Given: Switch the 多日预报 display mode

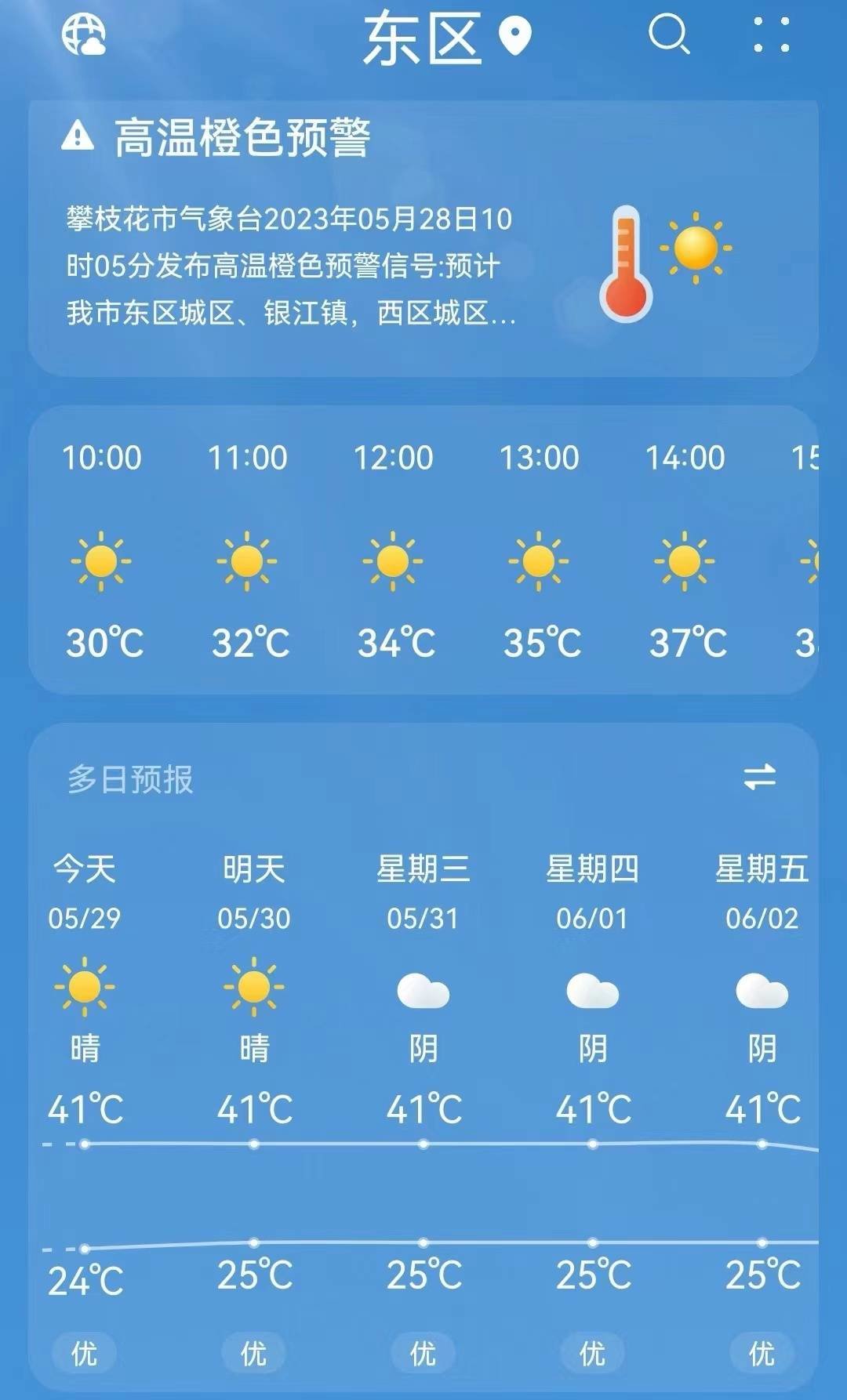Looking at the screenshot, I should [759, 778].
